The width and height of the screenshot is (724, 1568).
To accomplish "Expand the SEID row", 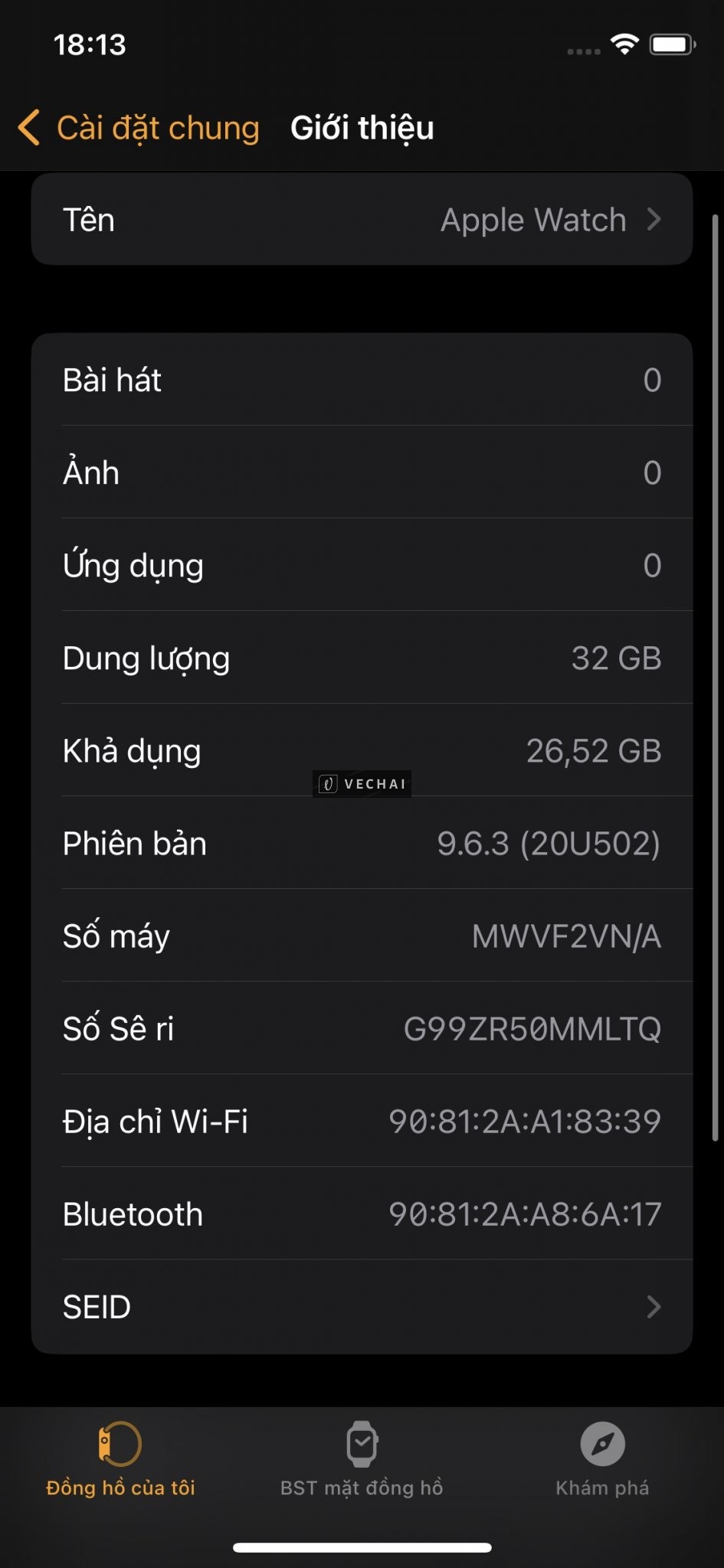I will [x=362, y=1306].
